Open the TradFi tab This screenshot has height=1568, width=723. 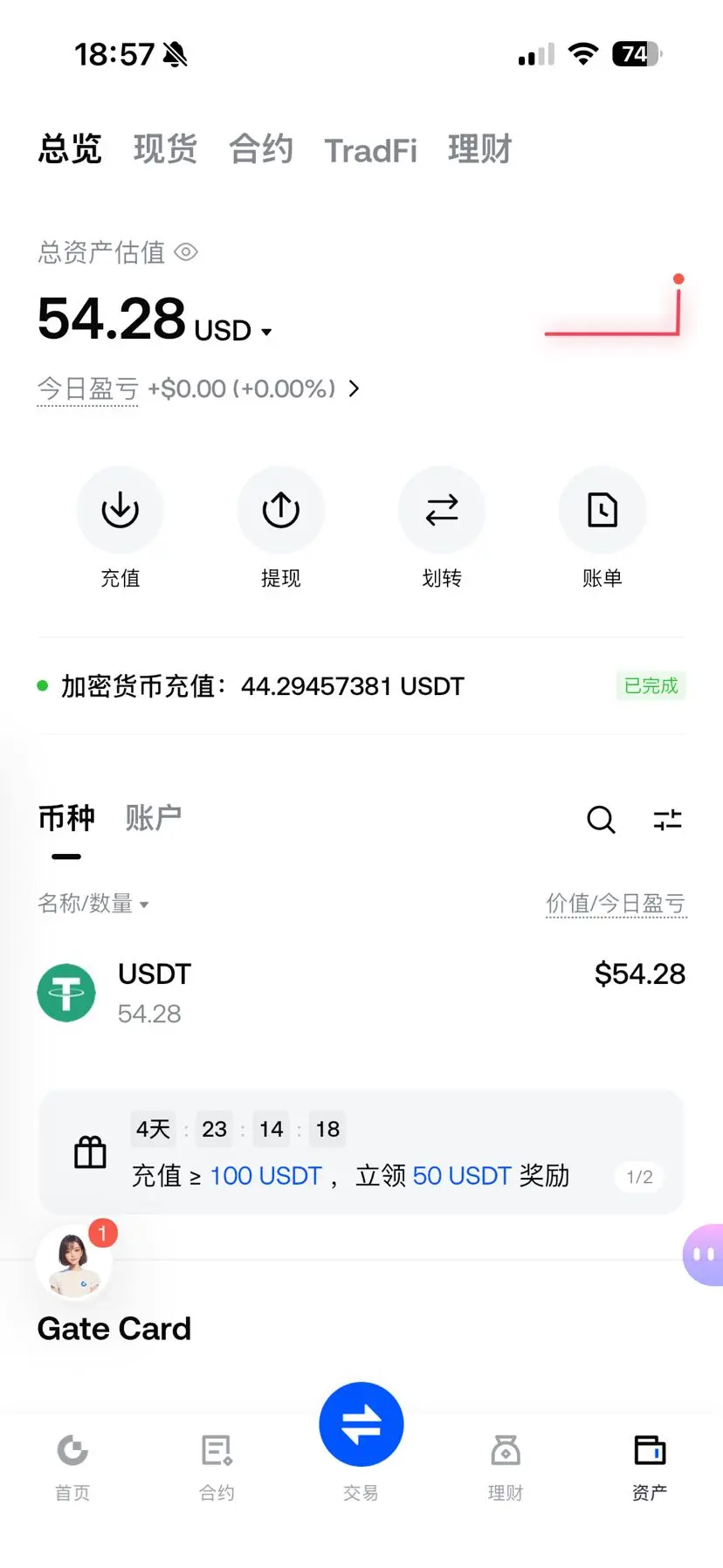pyautogui.click(x=370, y=151)
